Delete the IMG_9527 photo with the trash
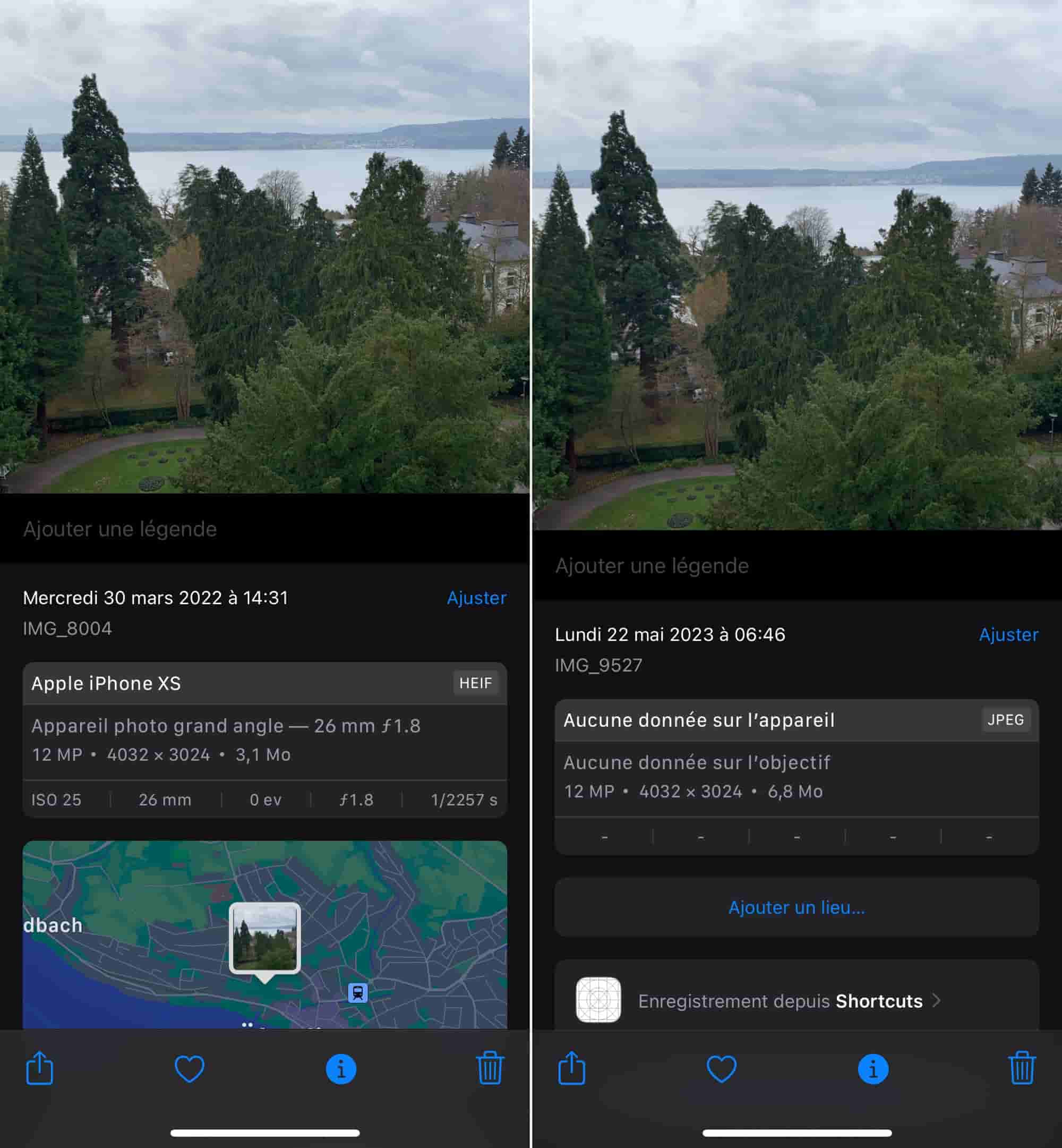Screen dimensions: 1062x1148 pyautogui.click(x=1021, y=1068)
